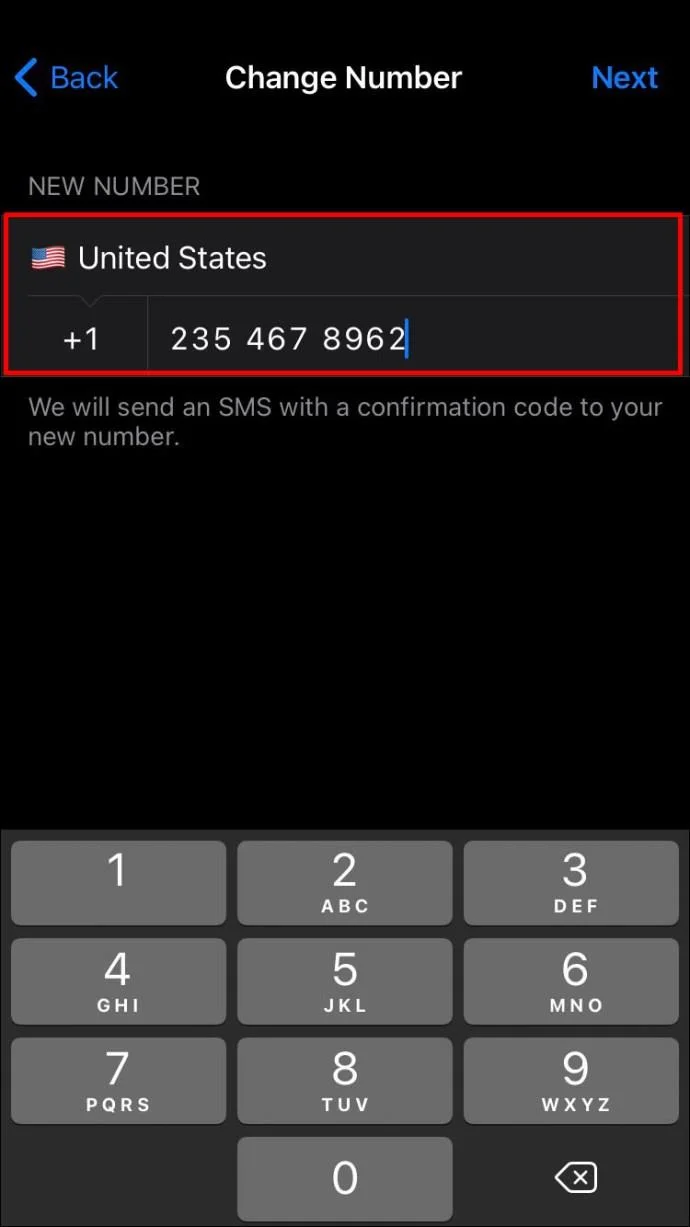The image size is (690, 1227).
Task: Hit the 2 ABC key
Action: pos(345,882)
